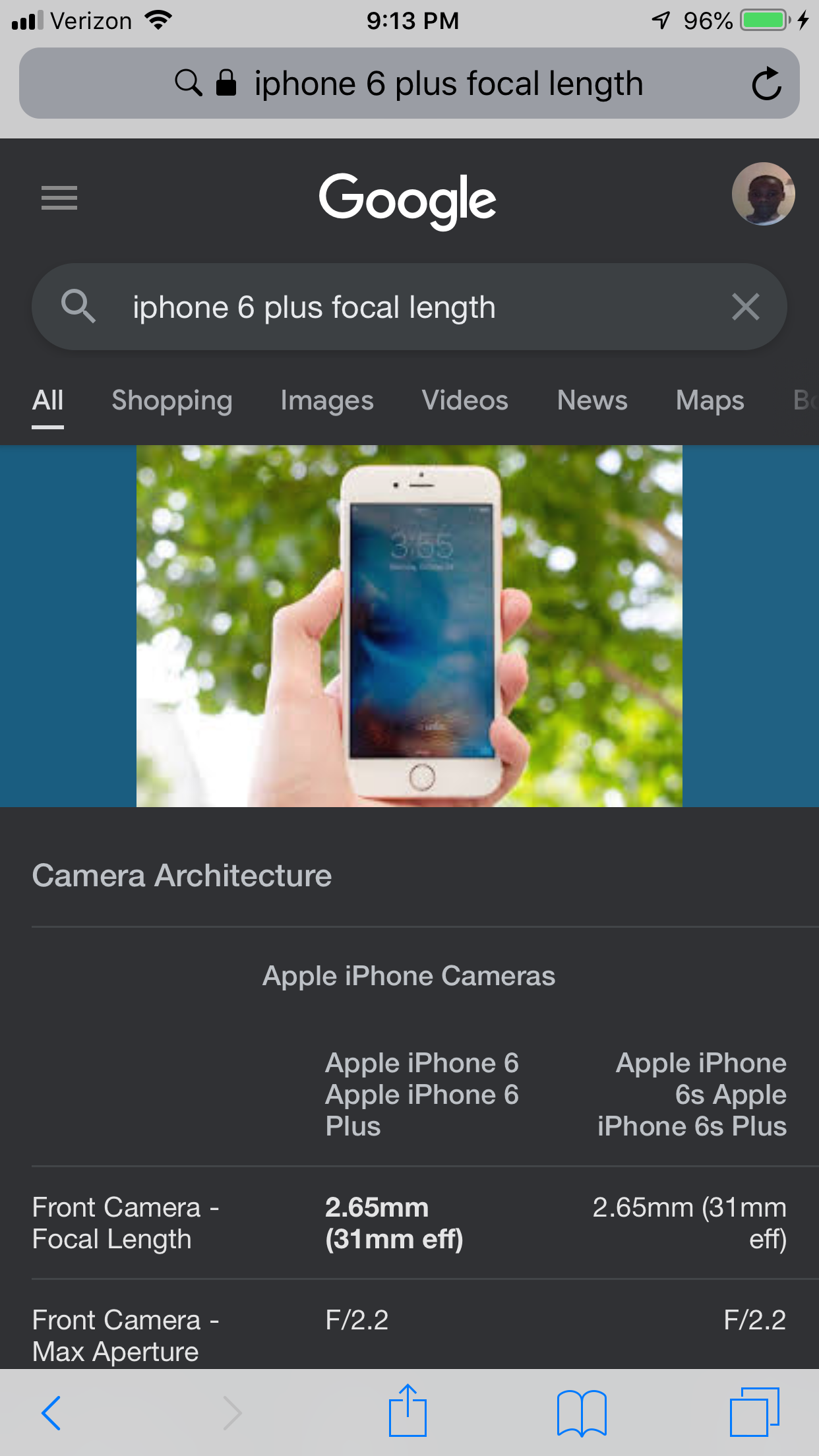The width and height of the screenshot is (819, 1456).
Task: Switch to the Videos tab
Action: point(466,400)
